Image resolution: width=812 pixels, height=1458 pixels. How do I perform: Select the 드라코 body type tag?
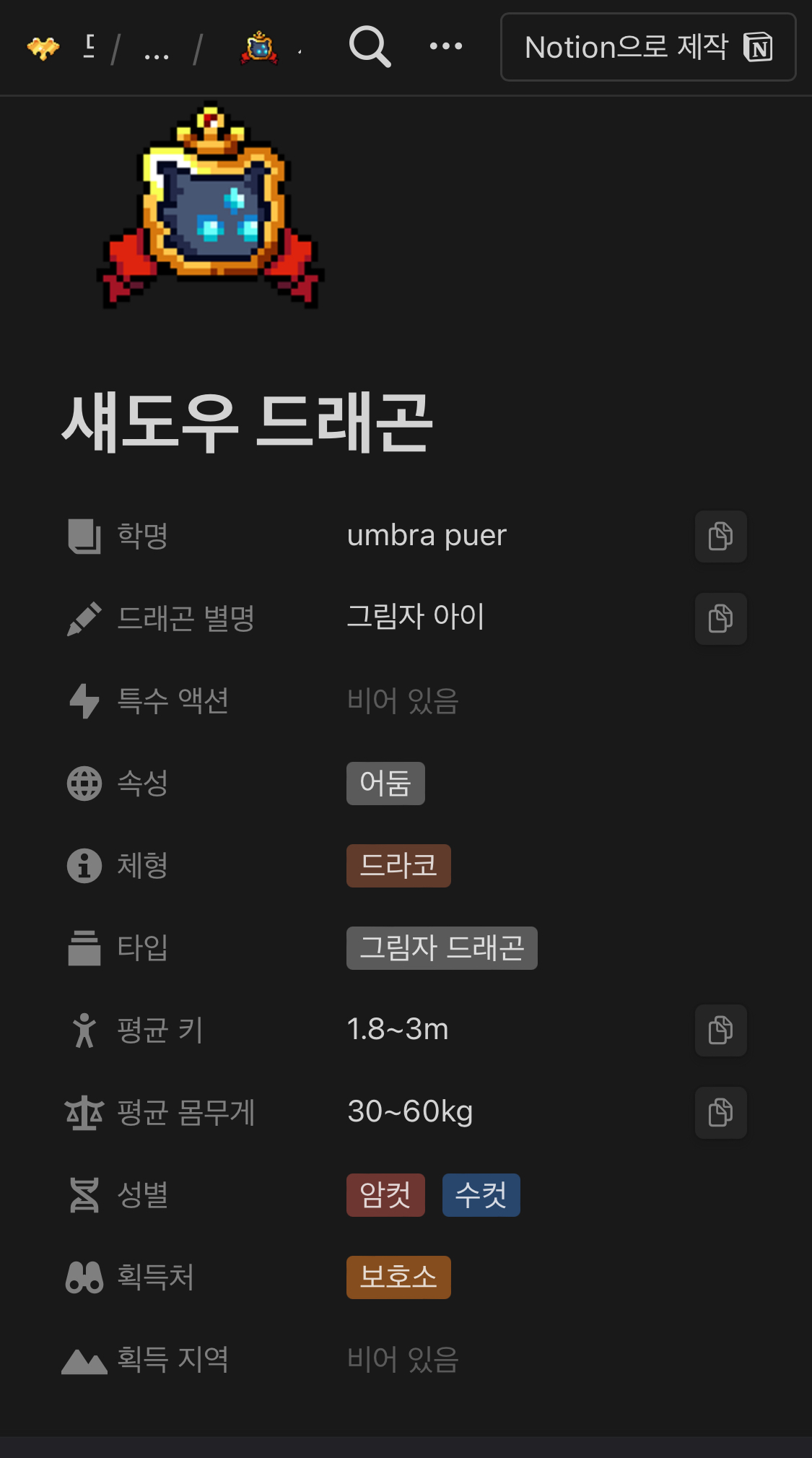[398, 866]
